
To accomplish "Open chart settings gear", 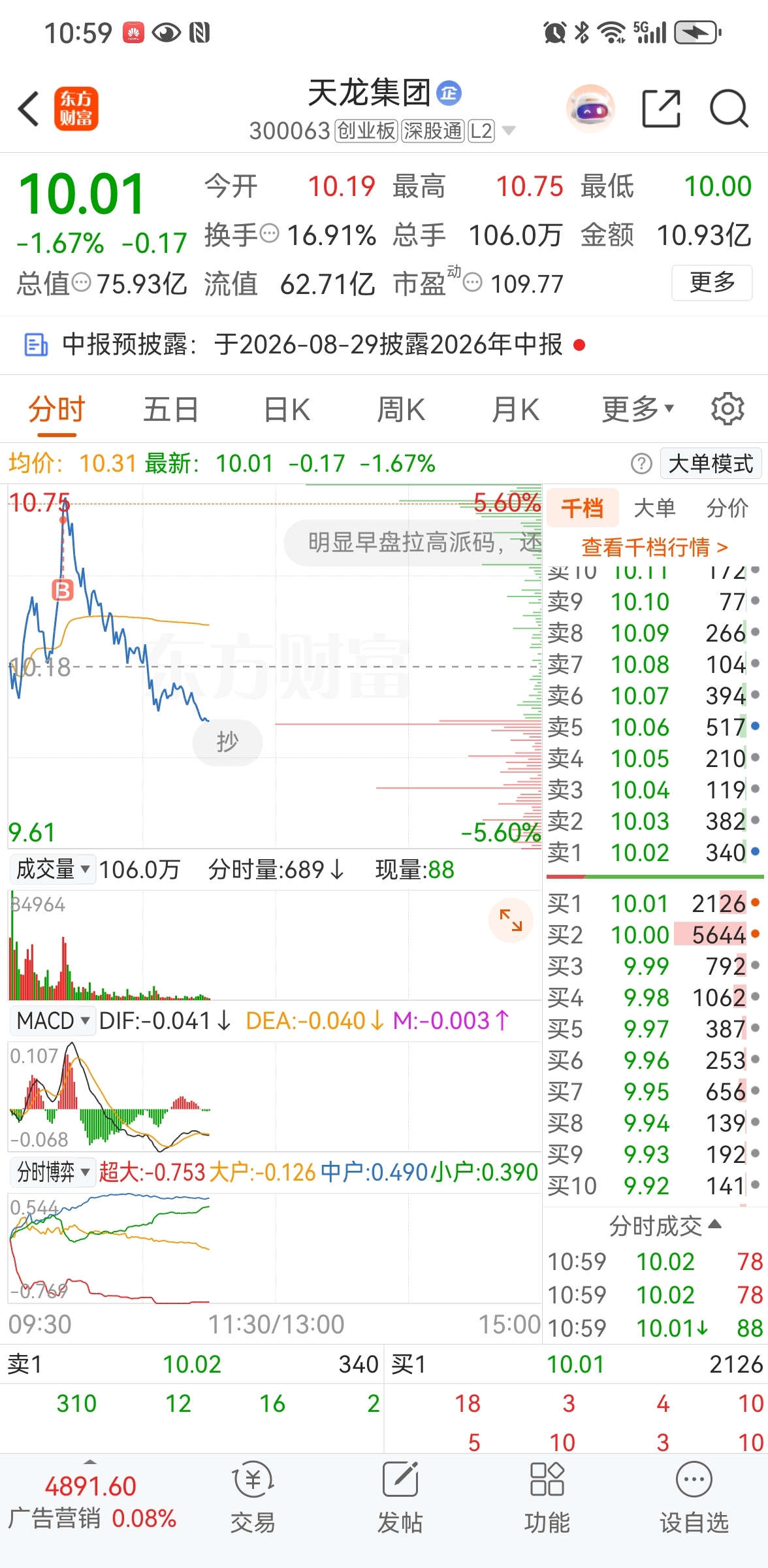I will 728,410.
